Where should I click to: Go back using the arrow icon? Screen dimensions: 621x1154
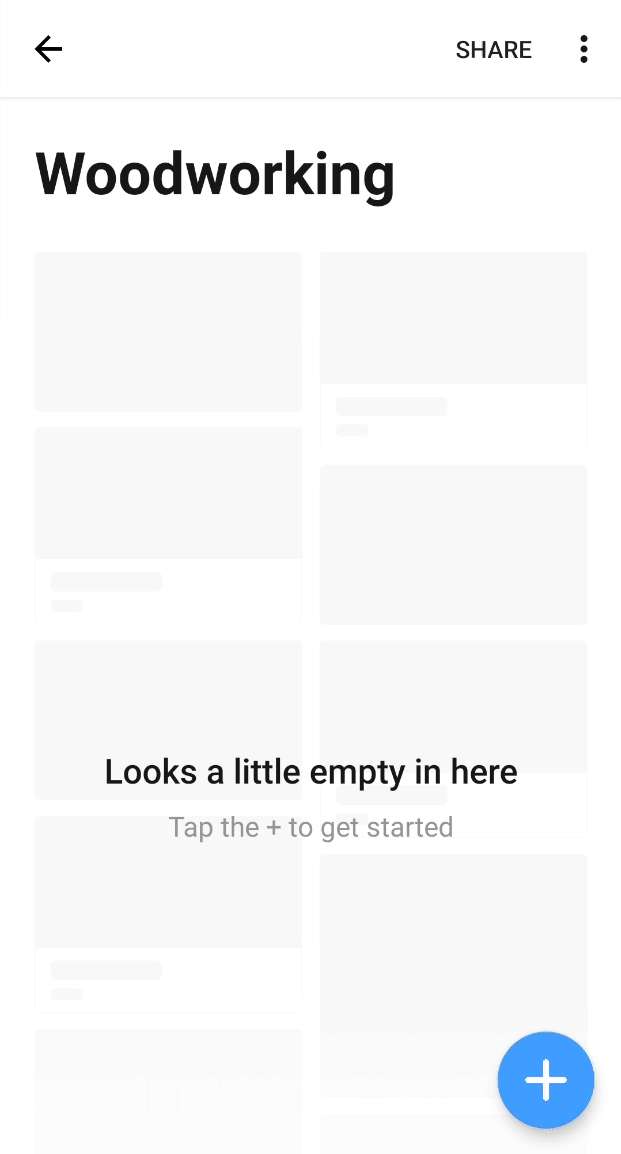(x=48, y=49)
